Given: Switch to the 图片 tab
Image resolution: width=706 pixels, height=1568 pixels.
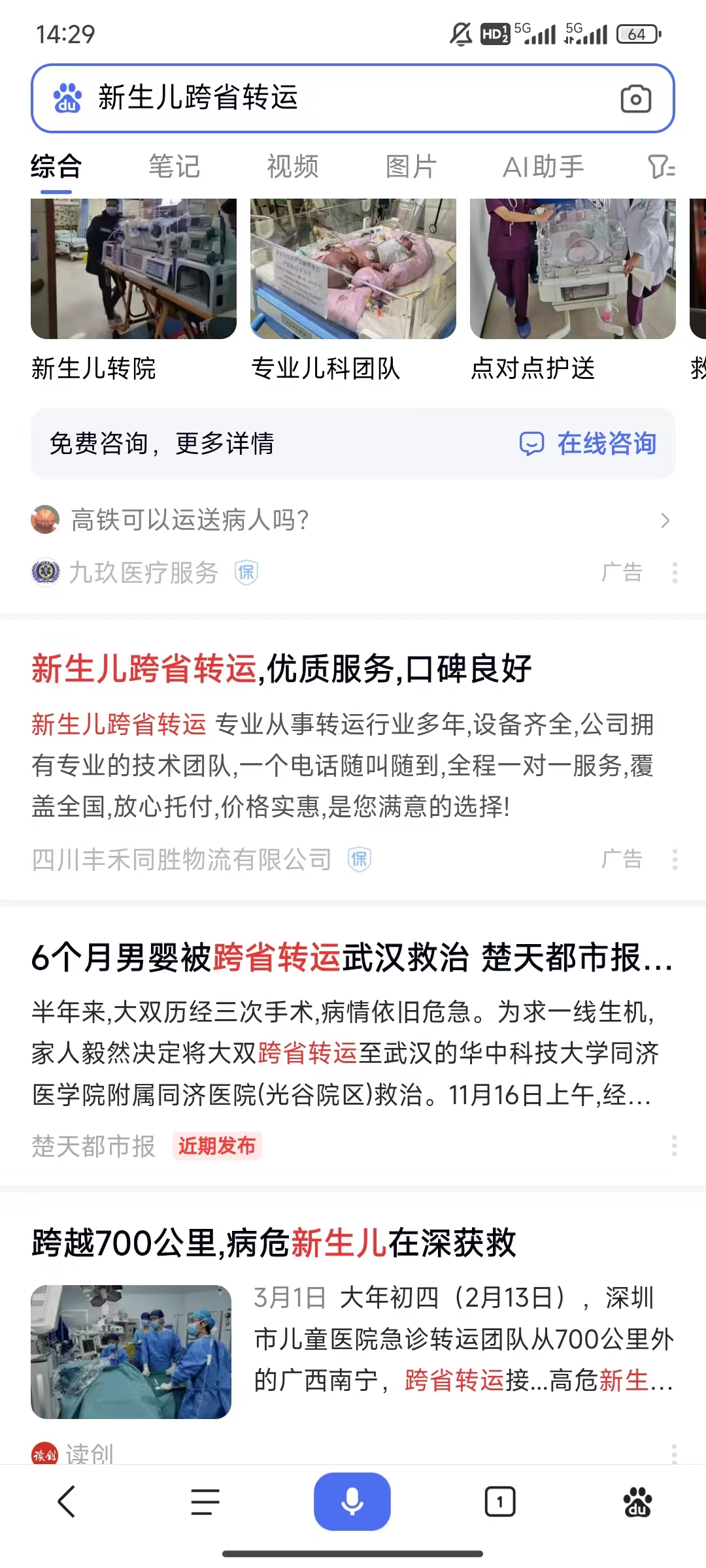Looking at the screenshot, I should [x=411, y=167].
